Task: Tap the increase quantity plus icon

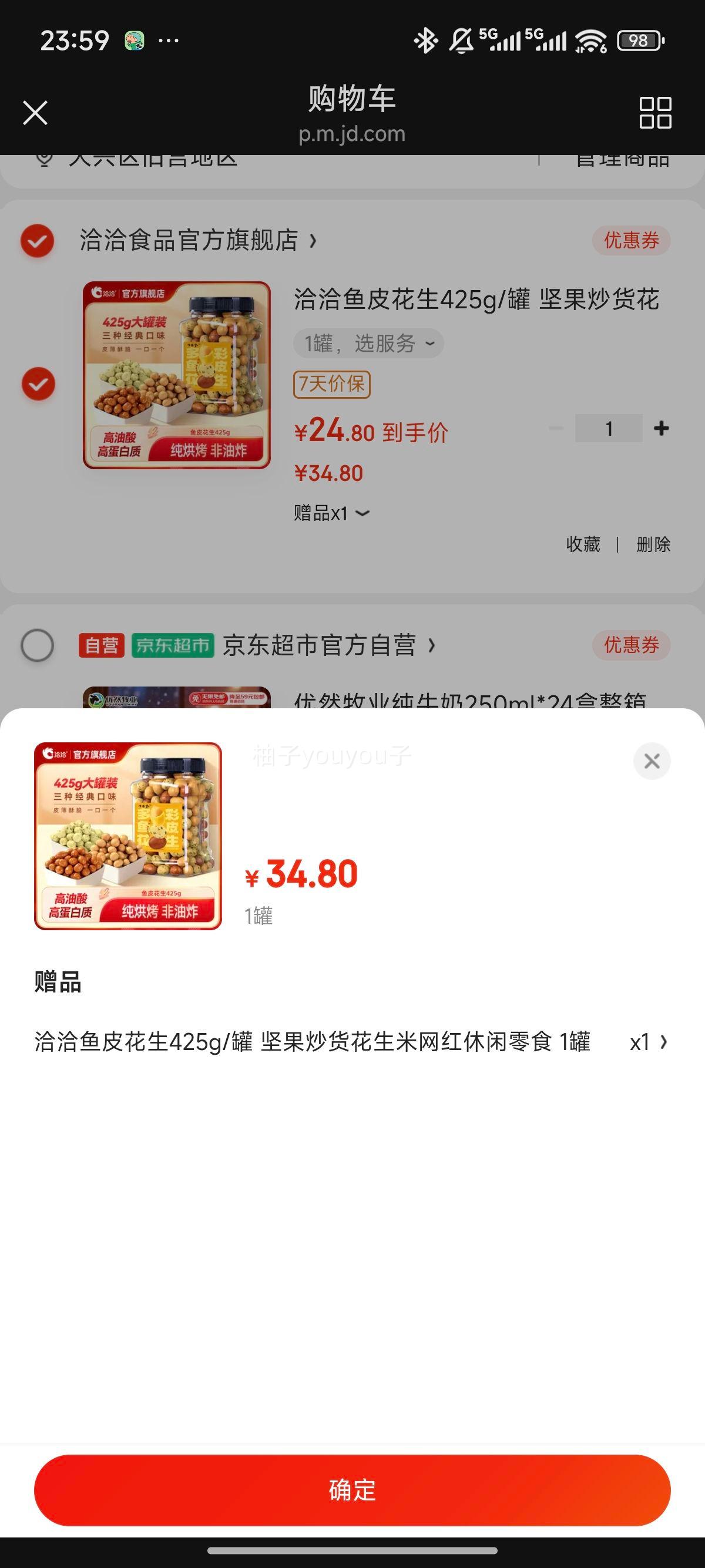Action: pos(660,429)
